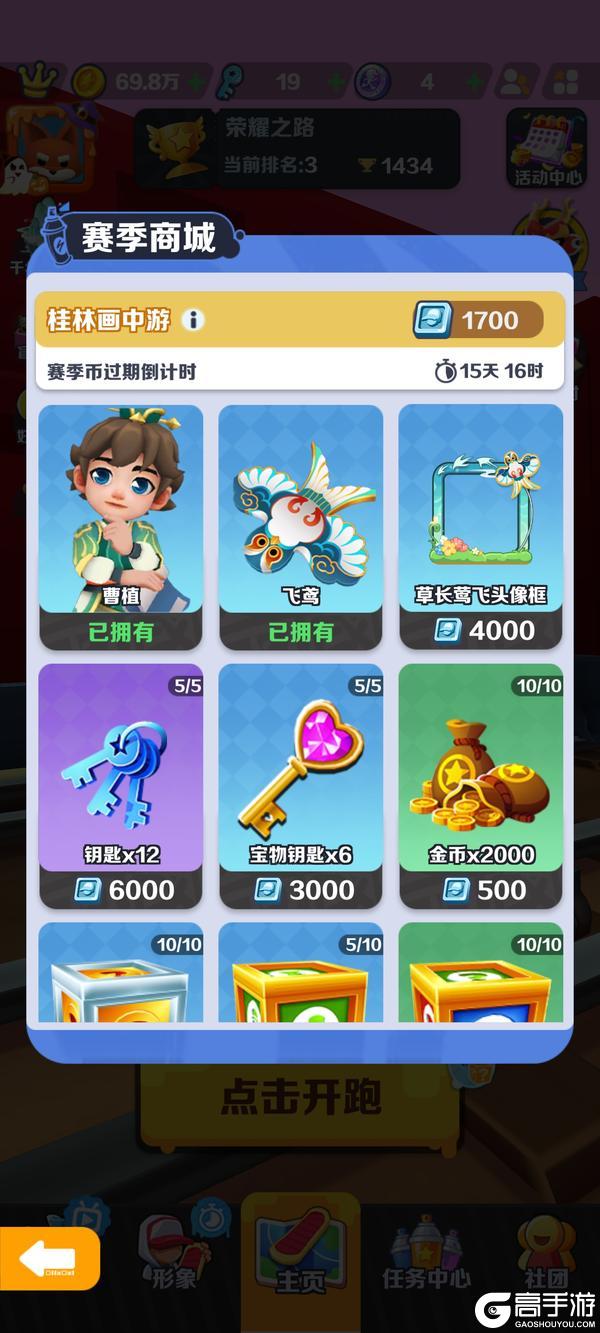Buy 草长莺飞头像框 for 4000
The width and height of the screenshot is (600, 1333).
(x=480, y=630)
